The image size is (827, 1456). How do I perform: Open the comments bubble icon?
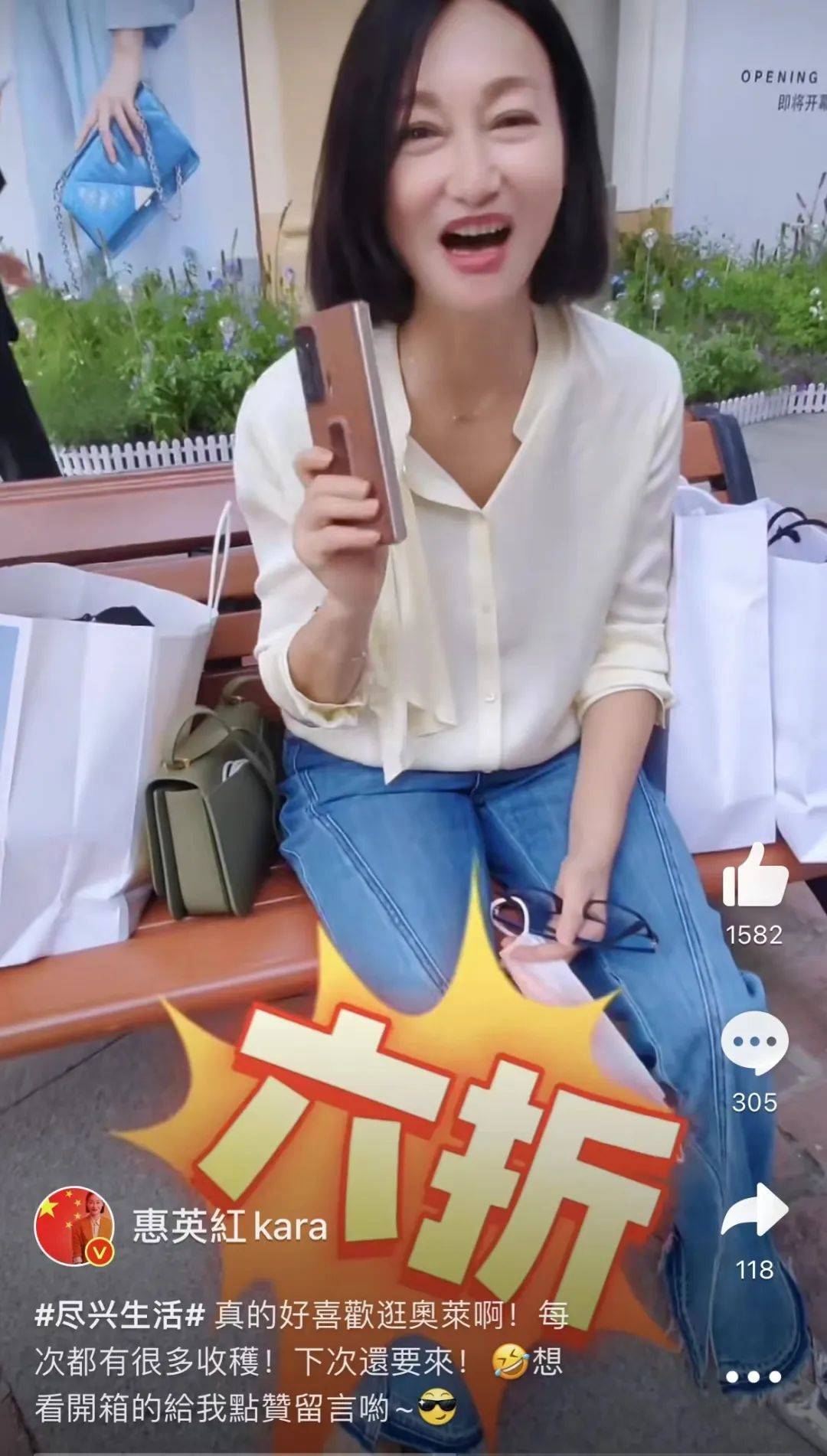click(x=754, y=1042)
